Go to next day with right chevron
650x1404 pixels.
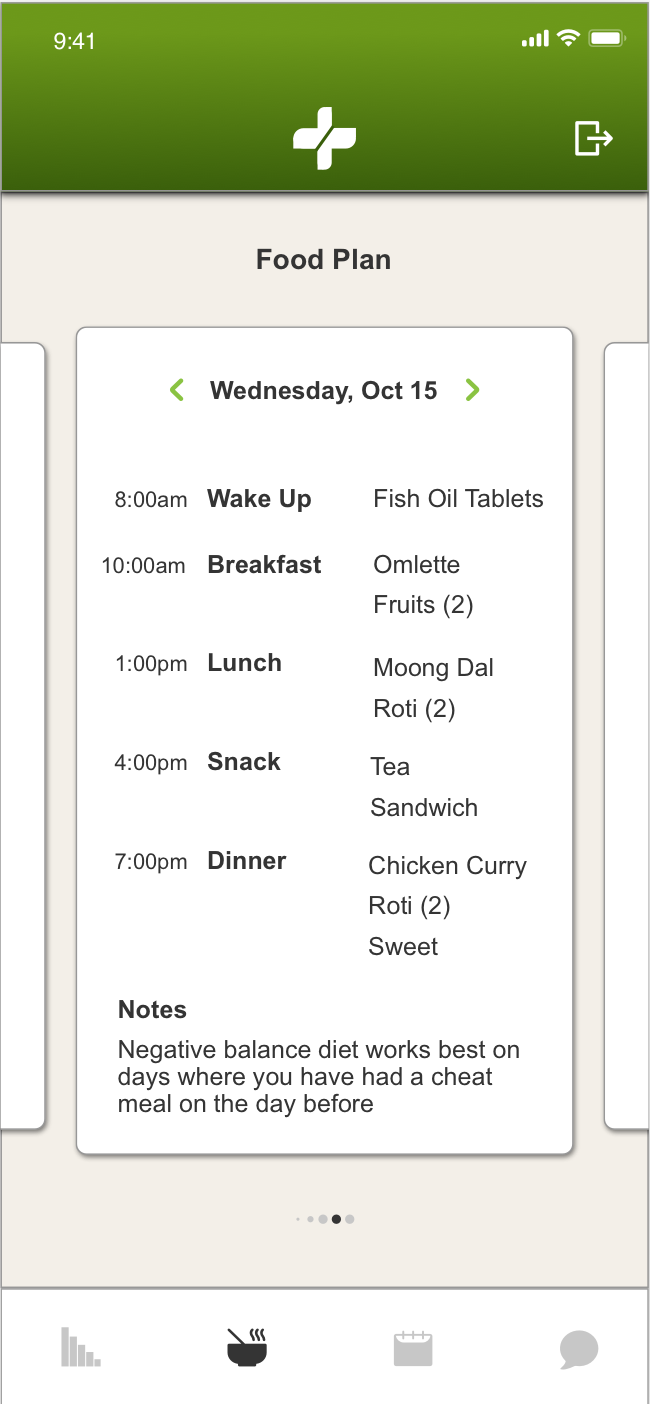472,390
